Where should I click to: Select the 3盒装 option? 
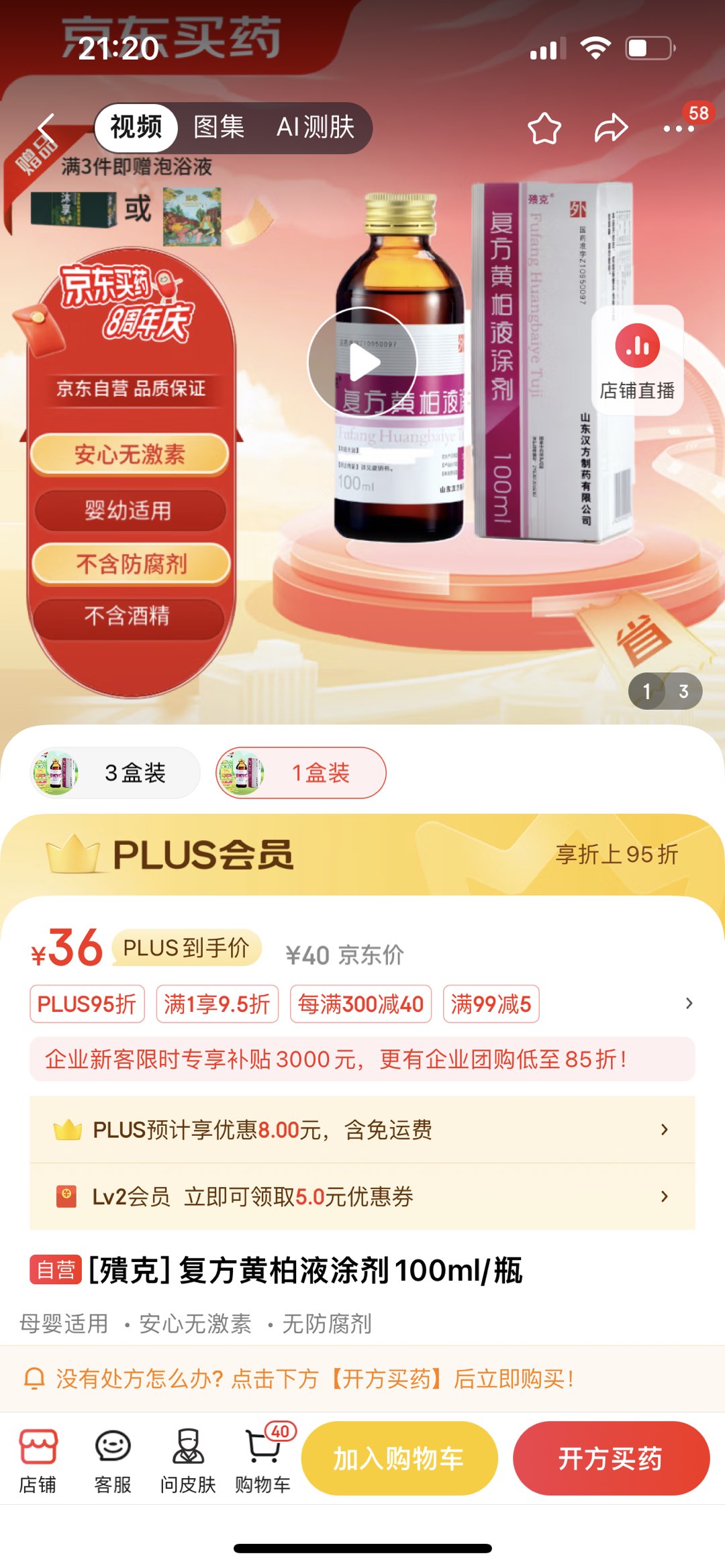(115, 773)
